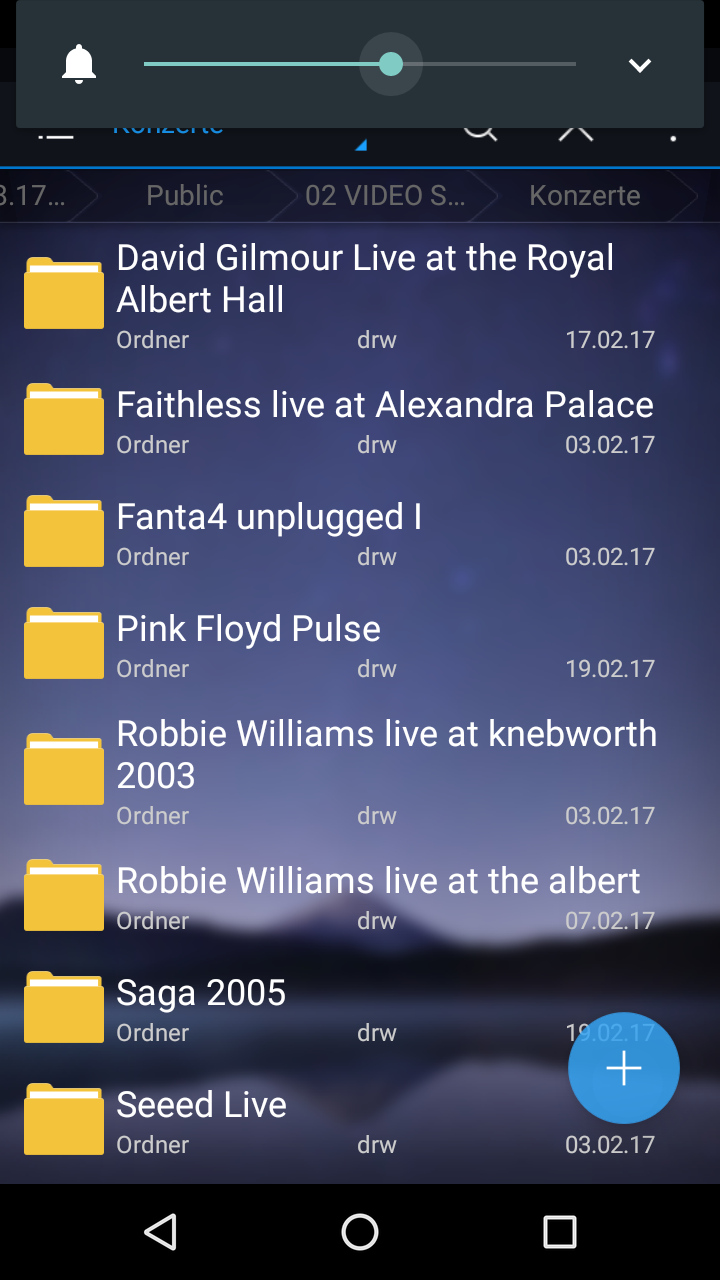
Task: Jump to 02 VIDEO S... breadcrumb folder
Action: tap(385, 195)
